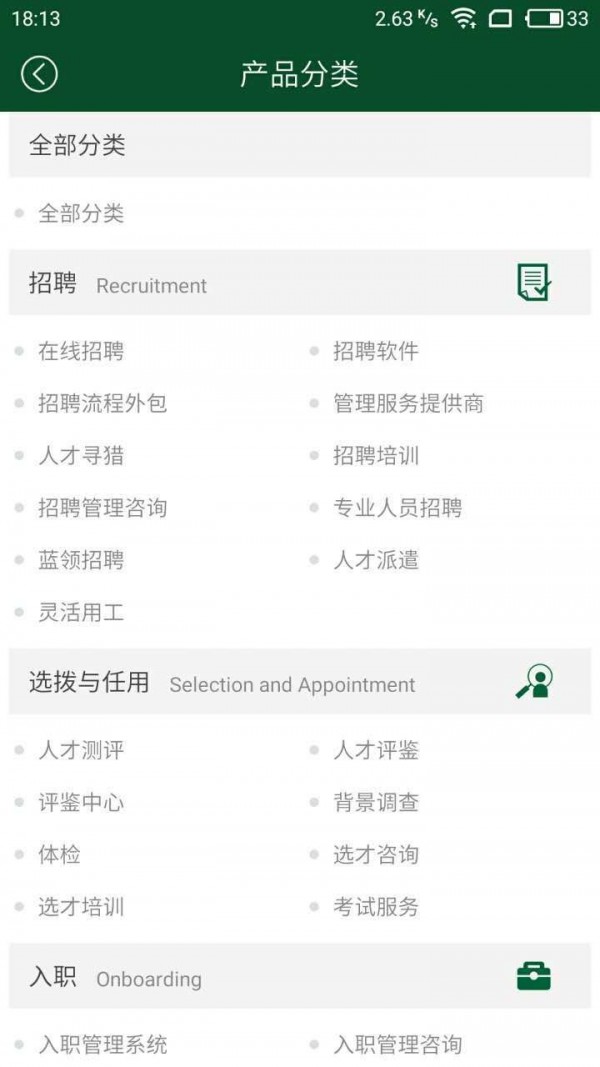Viewport: 600px width, 1067px height.
Task: Open 考试服务 category
Action: pos(376,907)
